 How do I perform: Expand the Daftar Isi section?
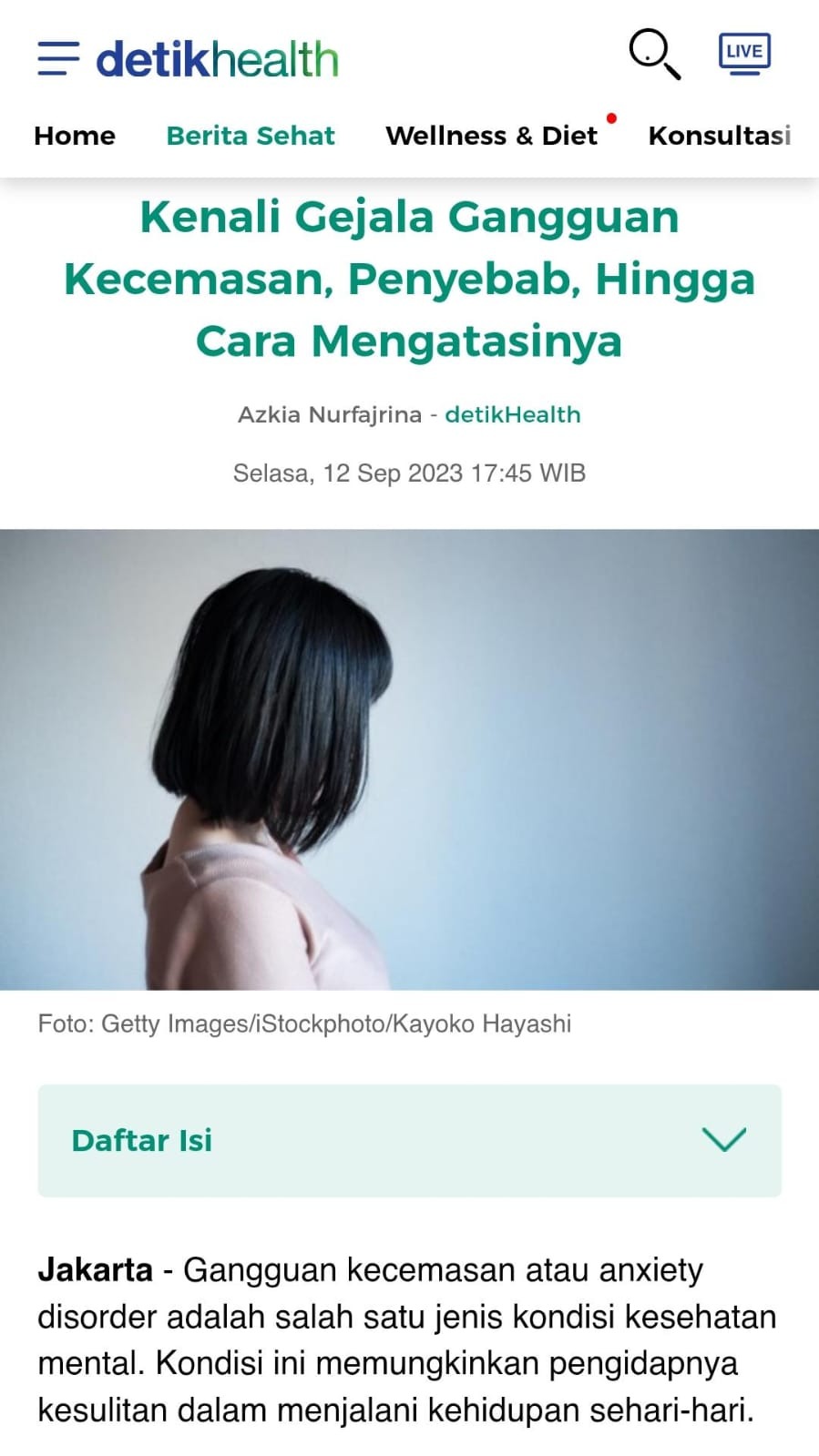(x=409, y=1140)
